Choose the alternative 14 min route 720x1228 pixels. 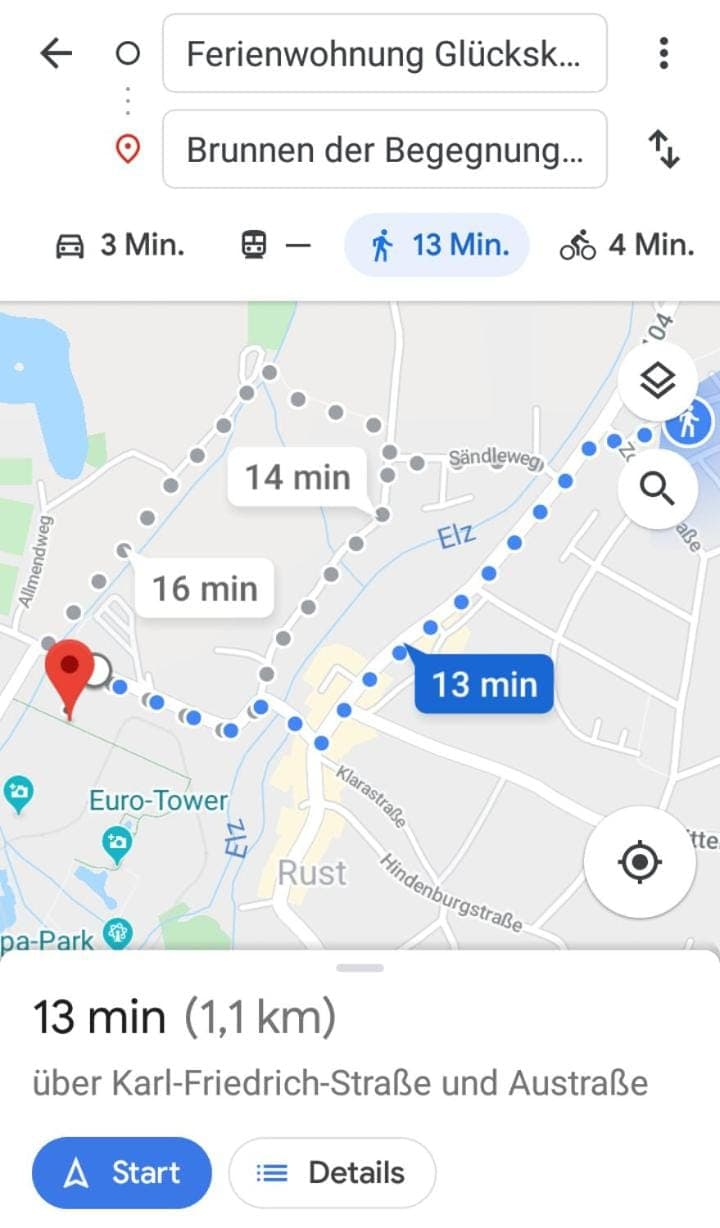click(x=298, y=477)
